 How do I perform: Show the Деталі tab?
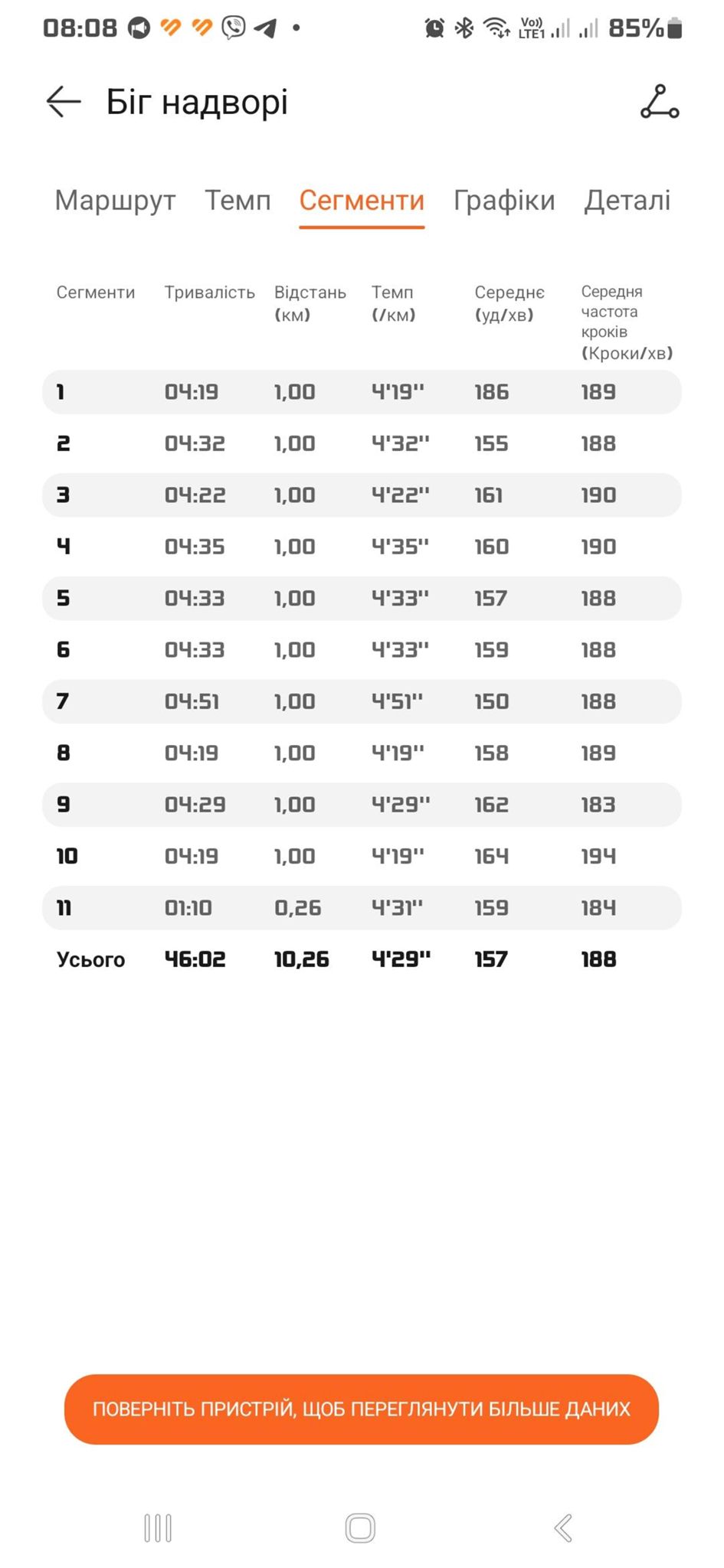627,201
